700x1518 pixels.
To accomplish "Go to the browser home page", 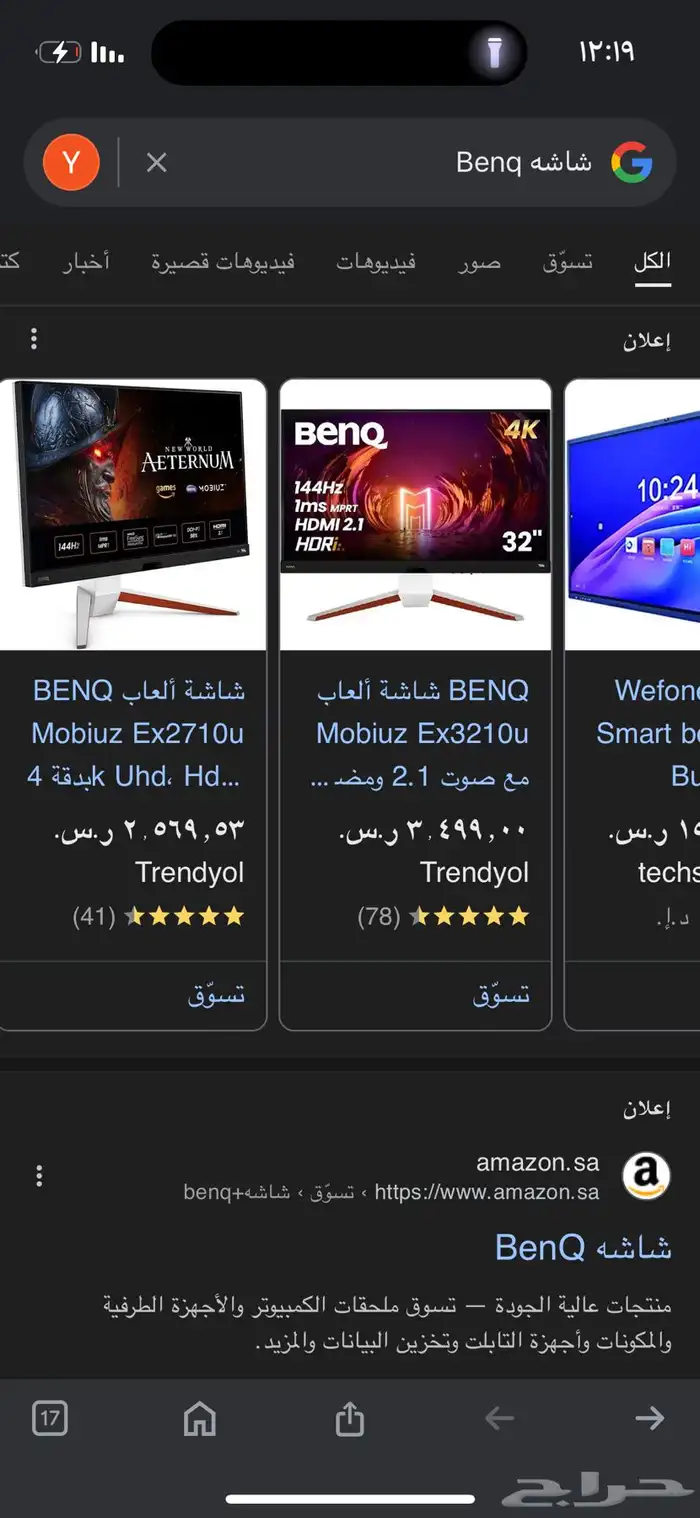I will tap(200, 1418).
